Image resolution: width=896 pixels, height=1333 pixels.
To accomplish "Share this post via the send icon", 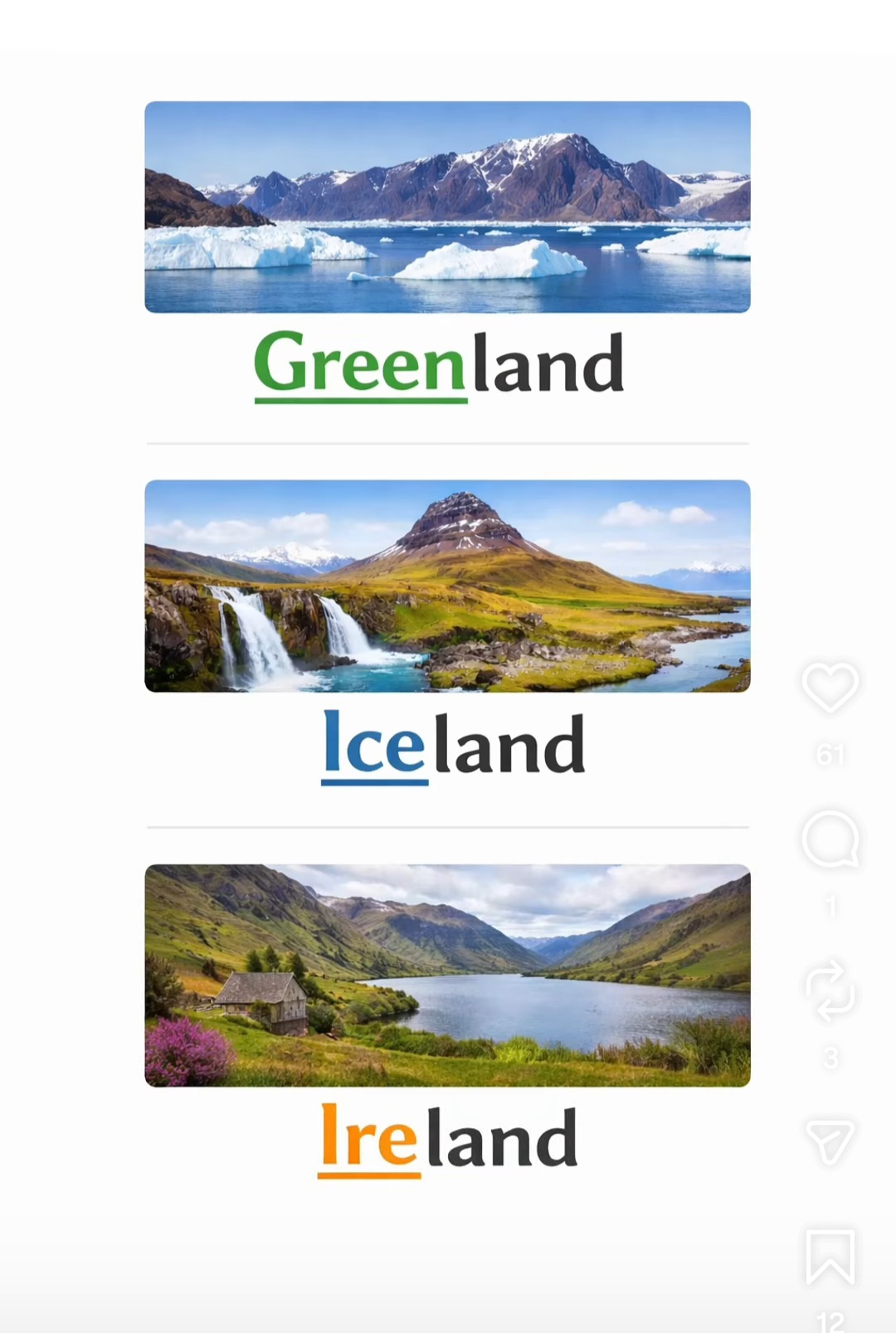I will [830, 1141].
